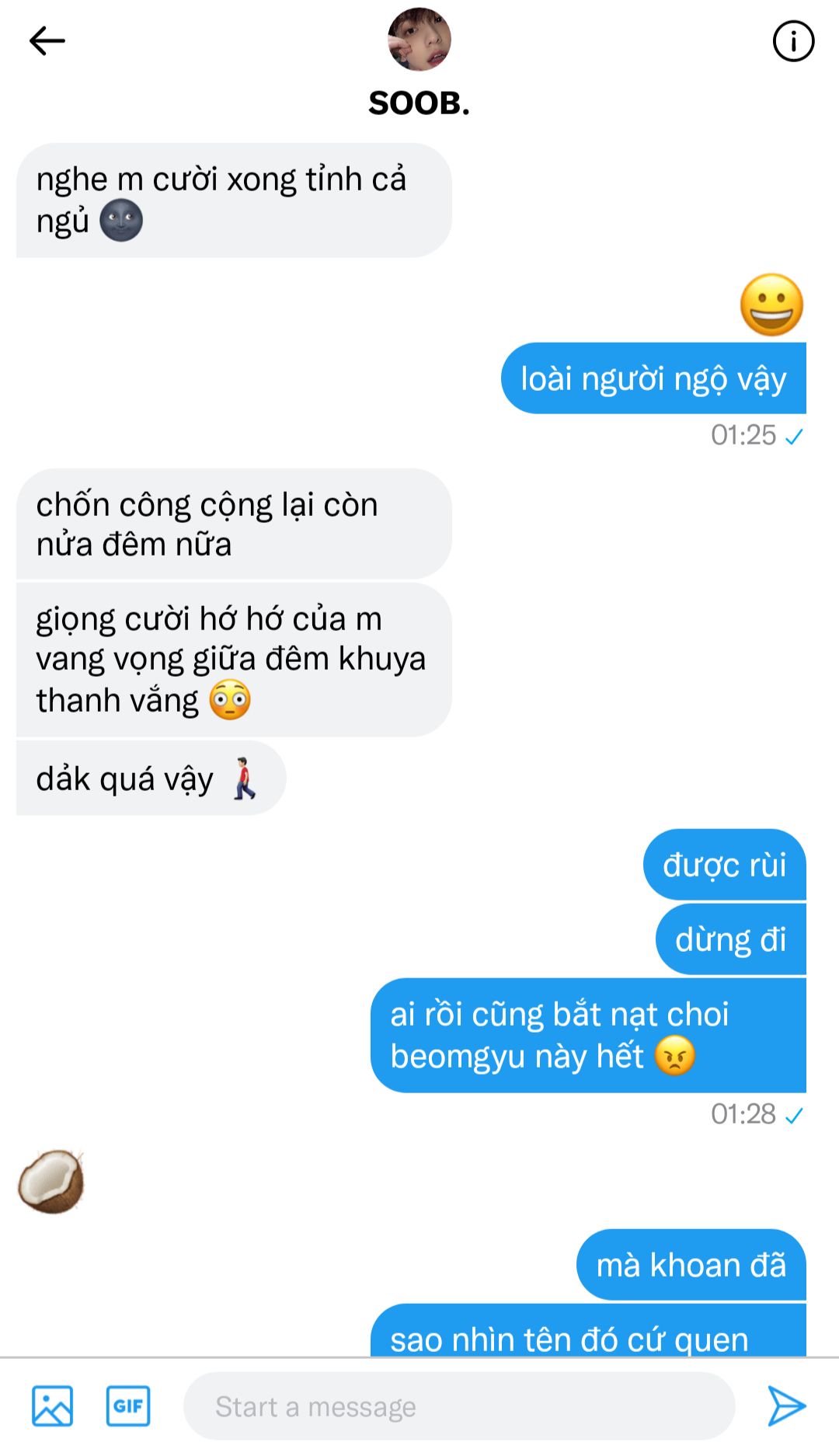The width and height of the screenshot is (839, 1456).
Task: Go back to the messages list
Action: [x=47, y=41]
